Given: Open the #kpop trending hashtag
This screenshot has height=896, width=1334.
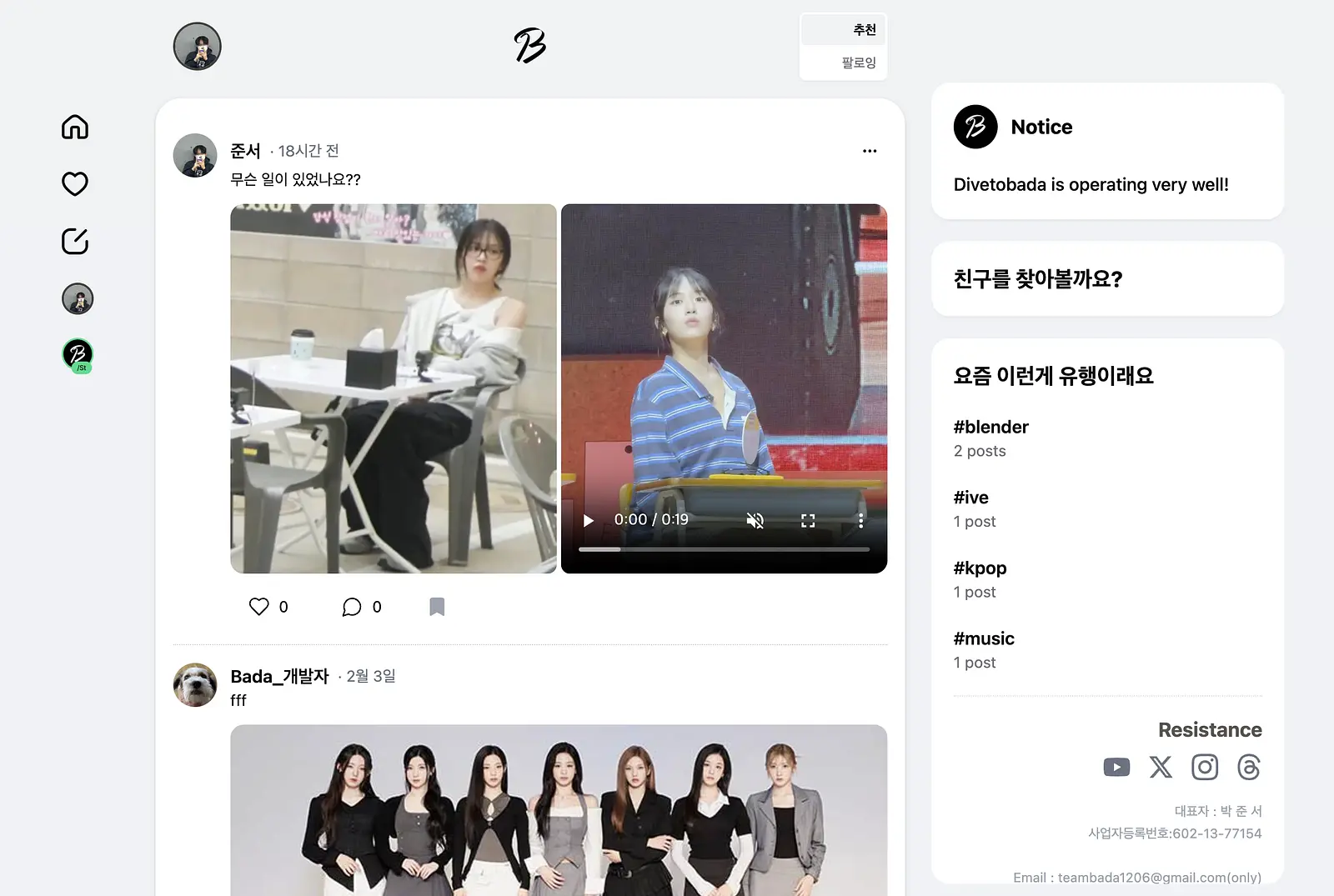Looking at the screenshot, I should point(980,568).
